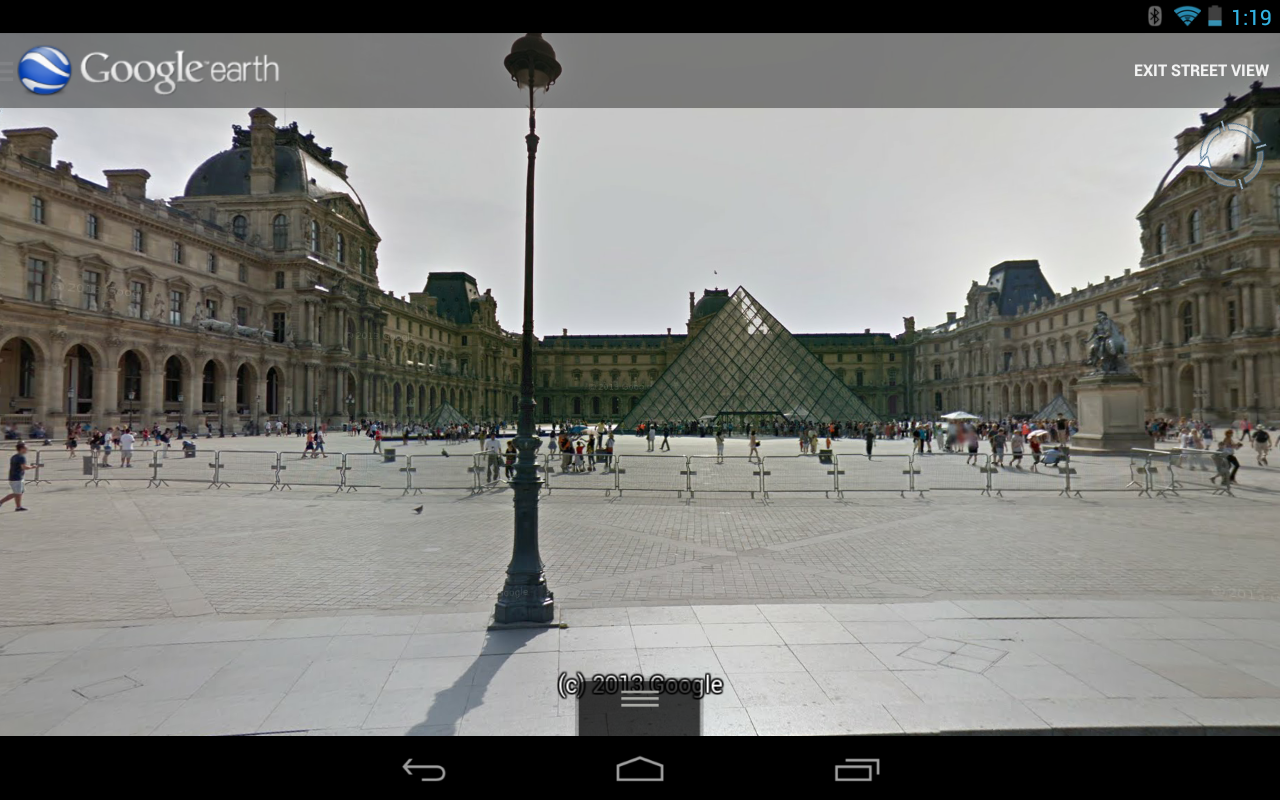Expand the bottom panel handle
1280x800 pixels.
tap(639, 700)
